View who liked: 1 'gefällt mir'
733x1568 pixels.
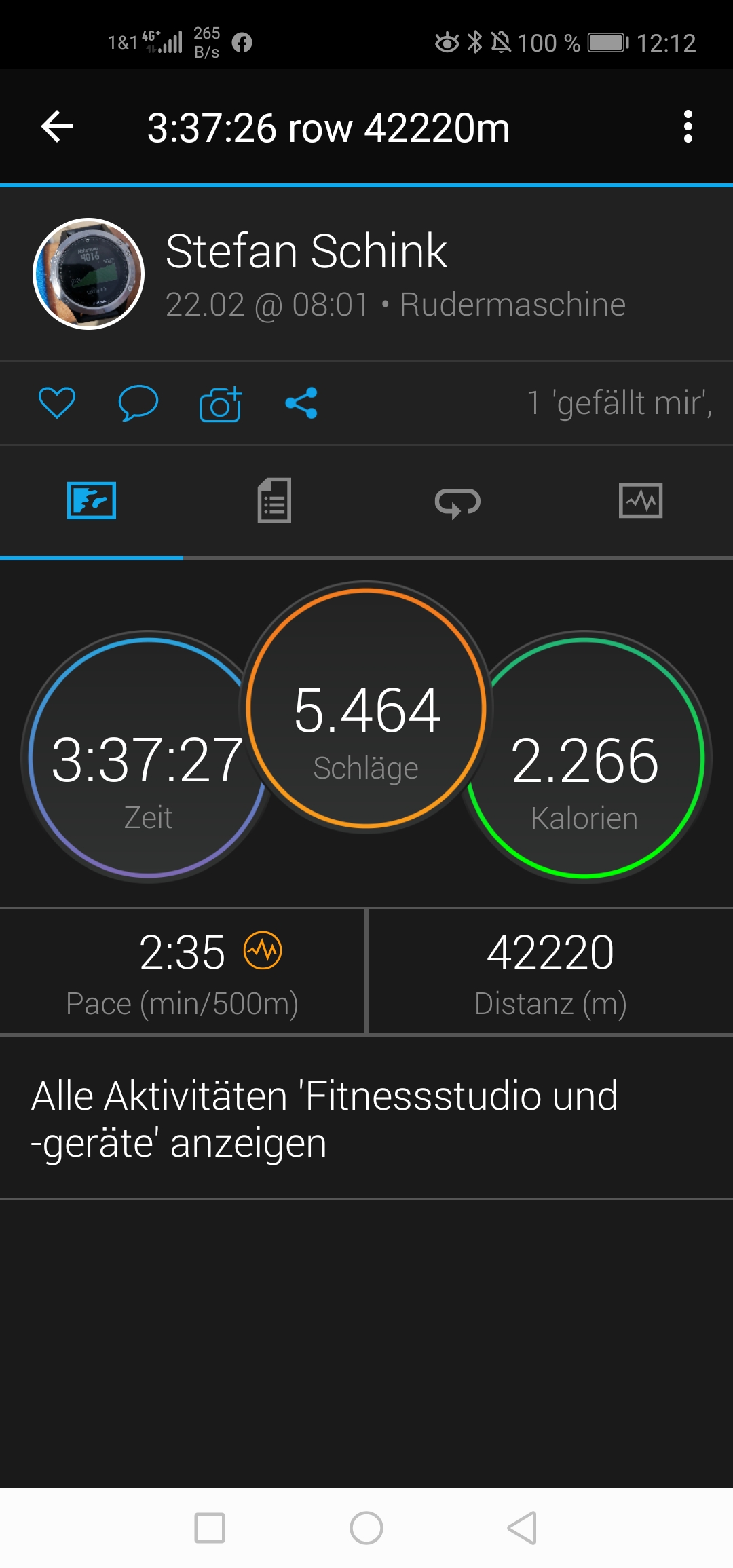pyautogui.click(x=619, y=403)
